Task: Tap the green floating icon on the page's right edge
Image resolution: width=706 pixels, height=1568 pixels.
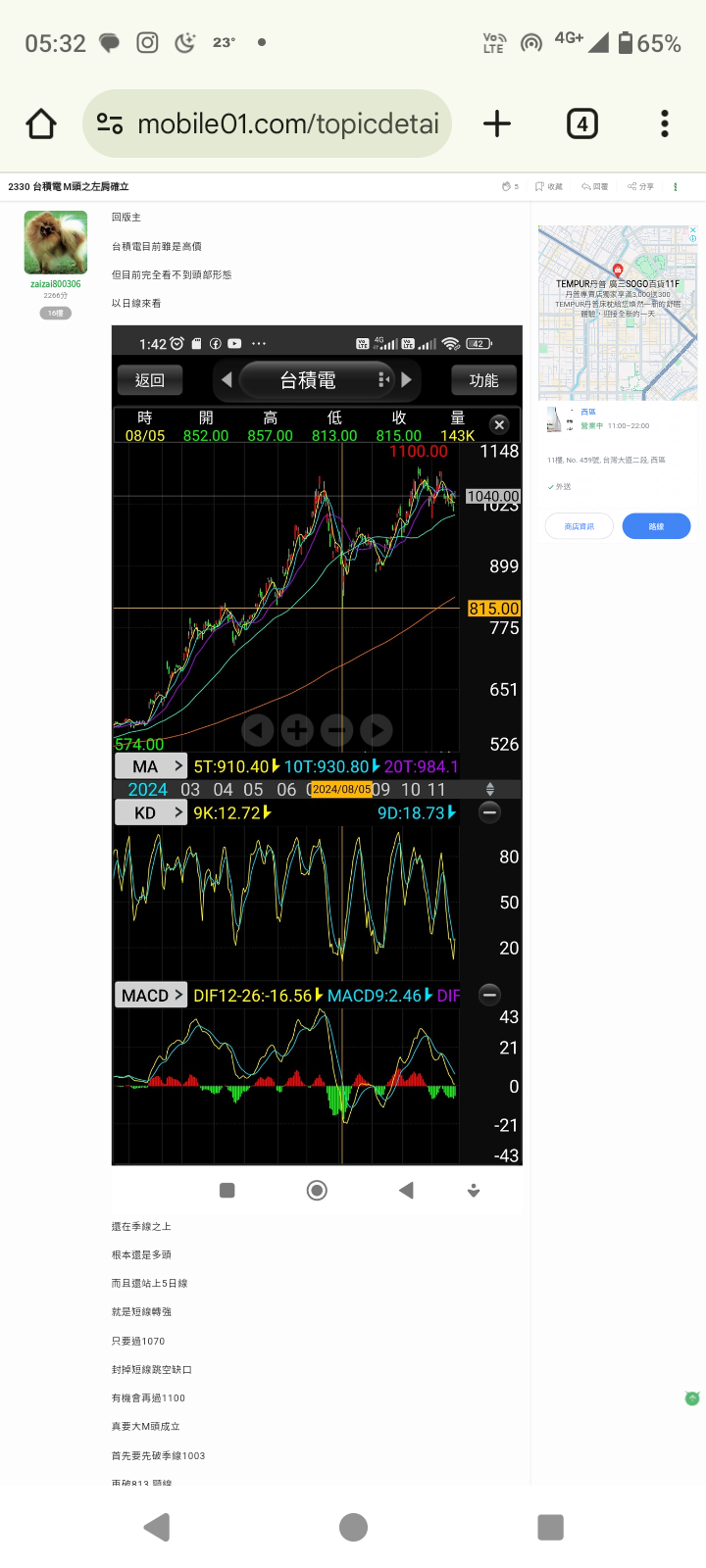Action: point(692,1398)
